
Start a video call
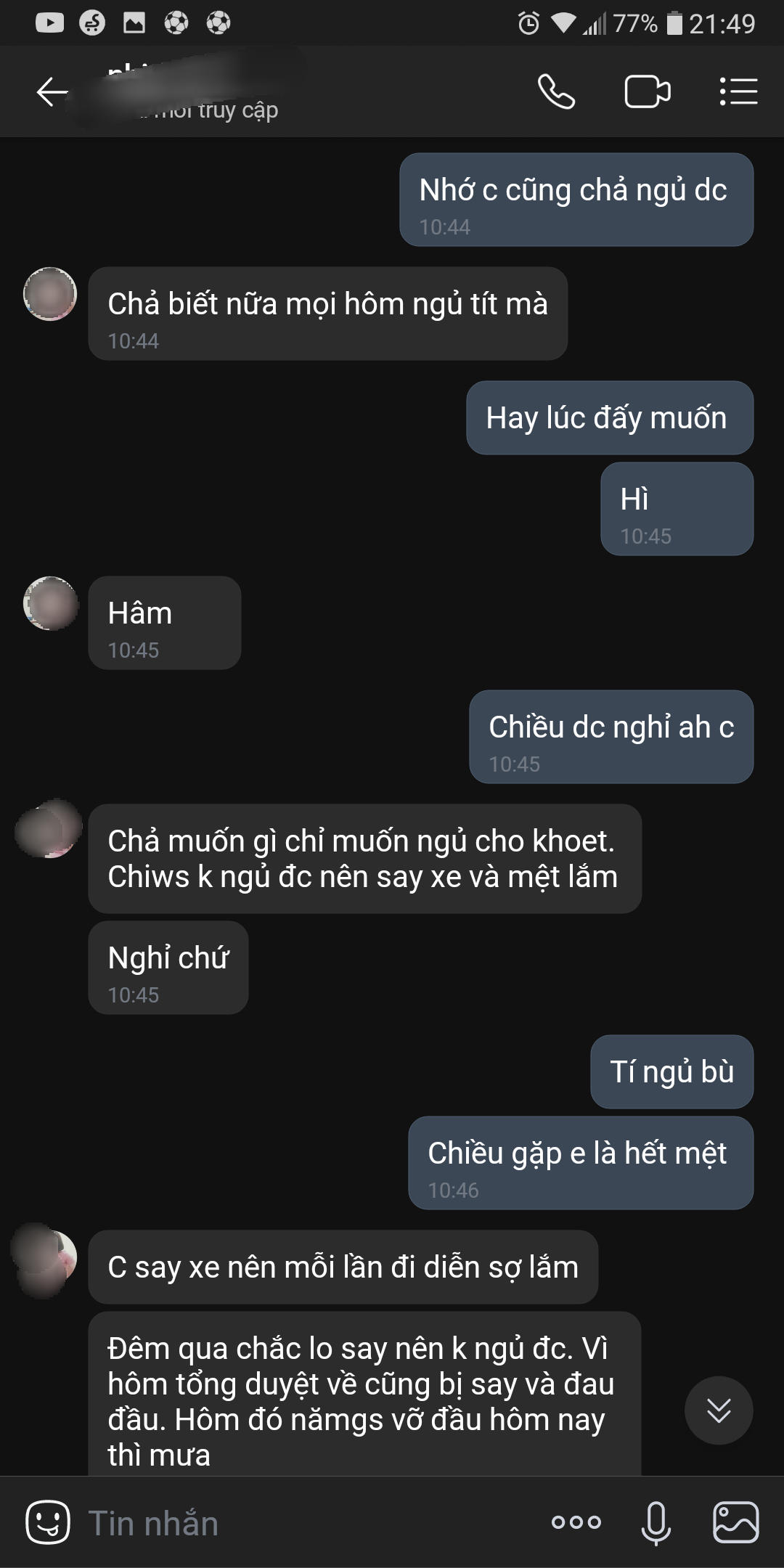(x=647, y=92)
